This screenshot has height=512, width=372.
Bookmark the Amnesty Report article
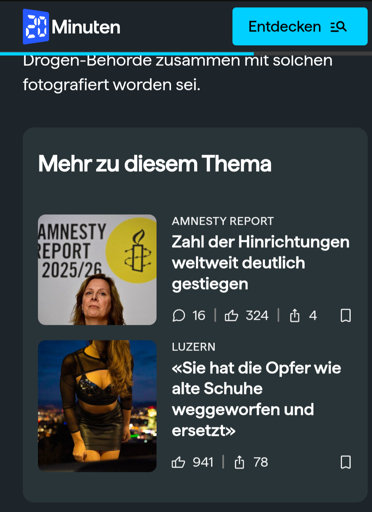pyautogui.click(x=345, y=315)
